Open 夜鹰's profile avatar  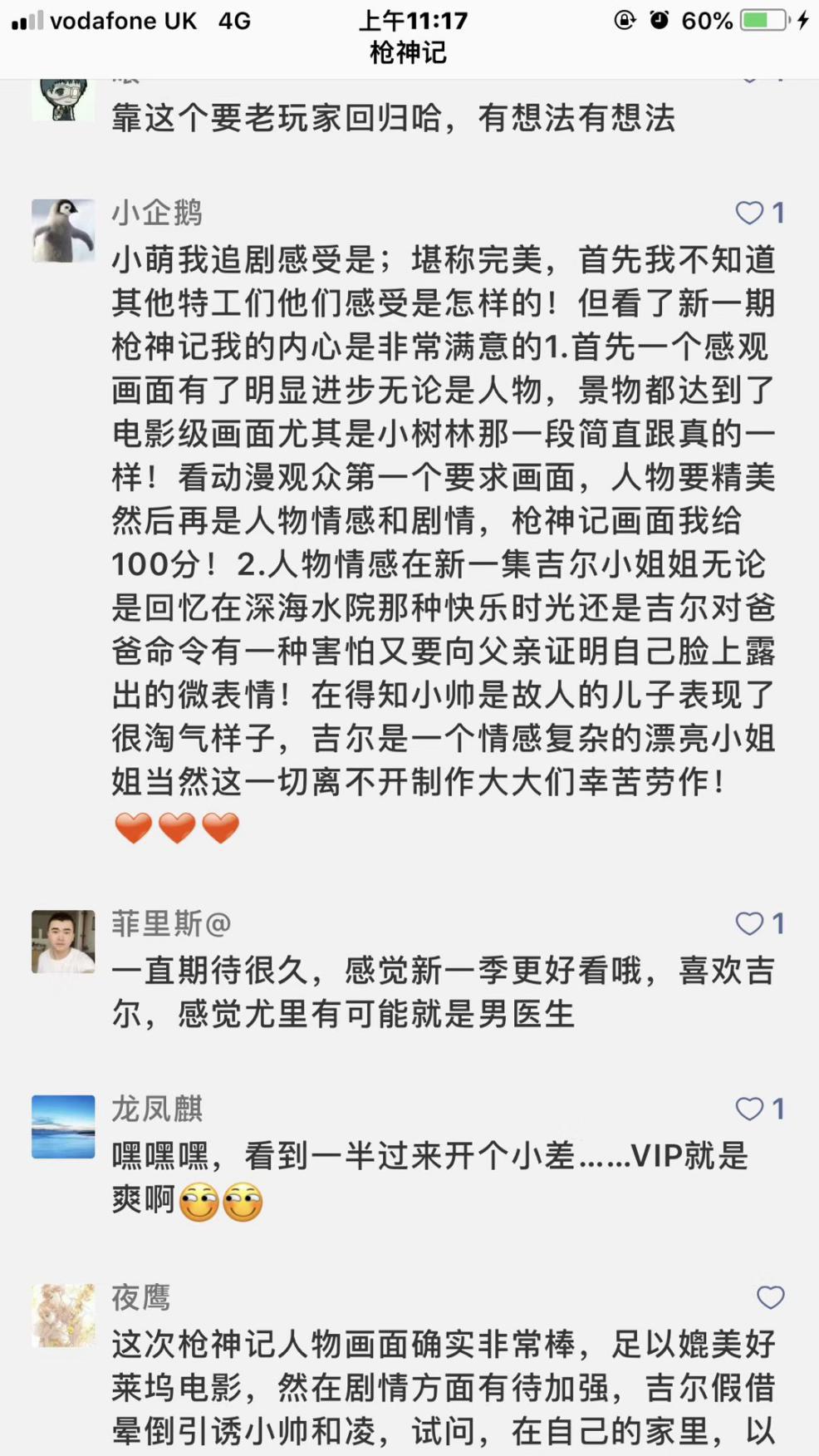point(63,1315)
